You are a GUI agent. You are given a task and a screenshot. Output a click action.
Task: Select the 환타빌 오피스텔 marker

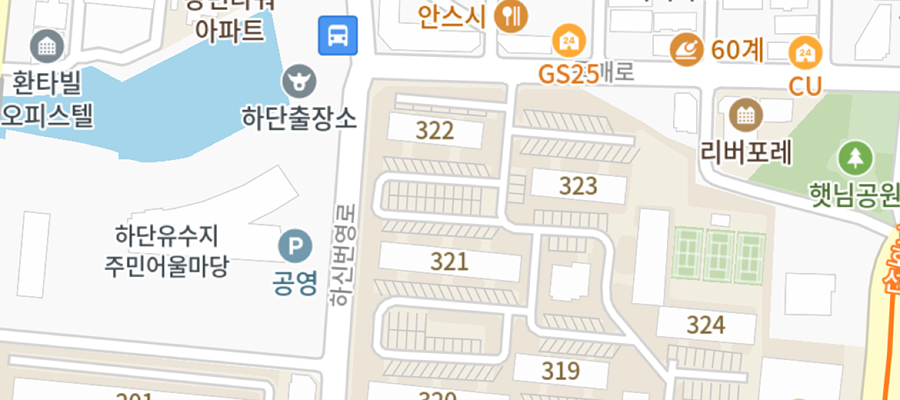(46, 45)
